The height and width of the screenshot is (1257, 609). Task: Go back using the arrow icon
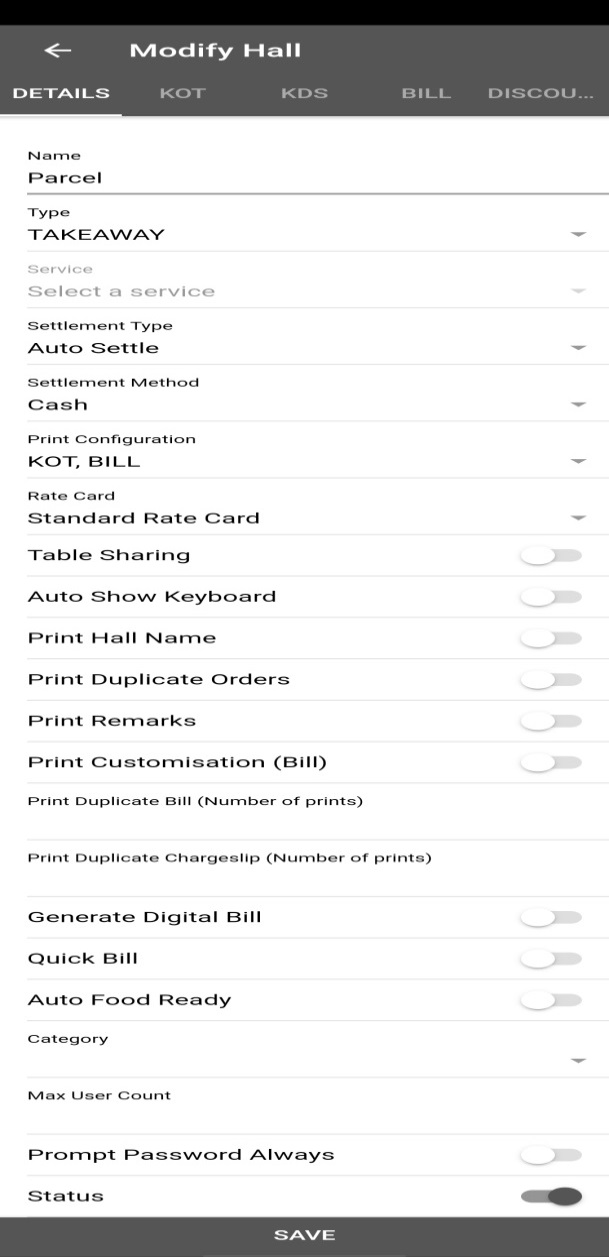coord(59,51)
